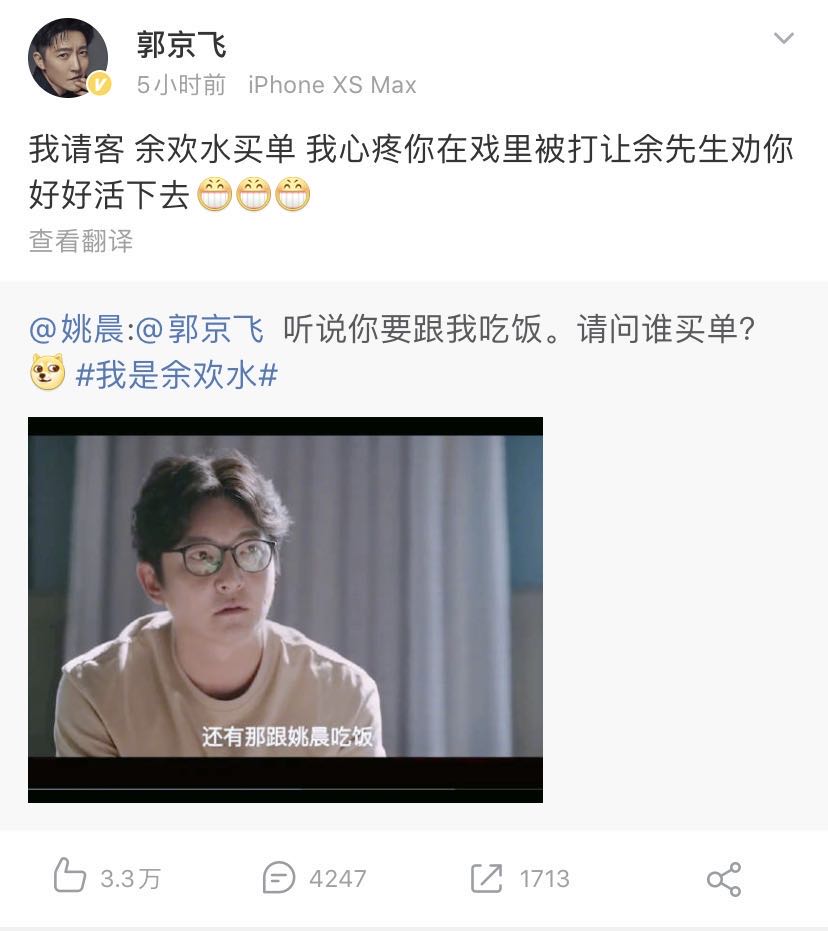Viewport: 828px width, 931px height.
Task: View the reposted image in full
Action: [x=285, y=609]
